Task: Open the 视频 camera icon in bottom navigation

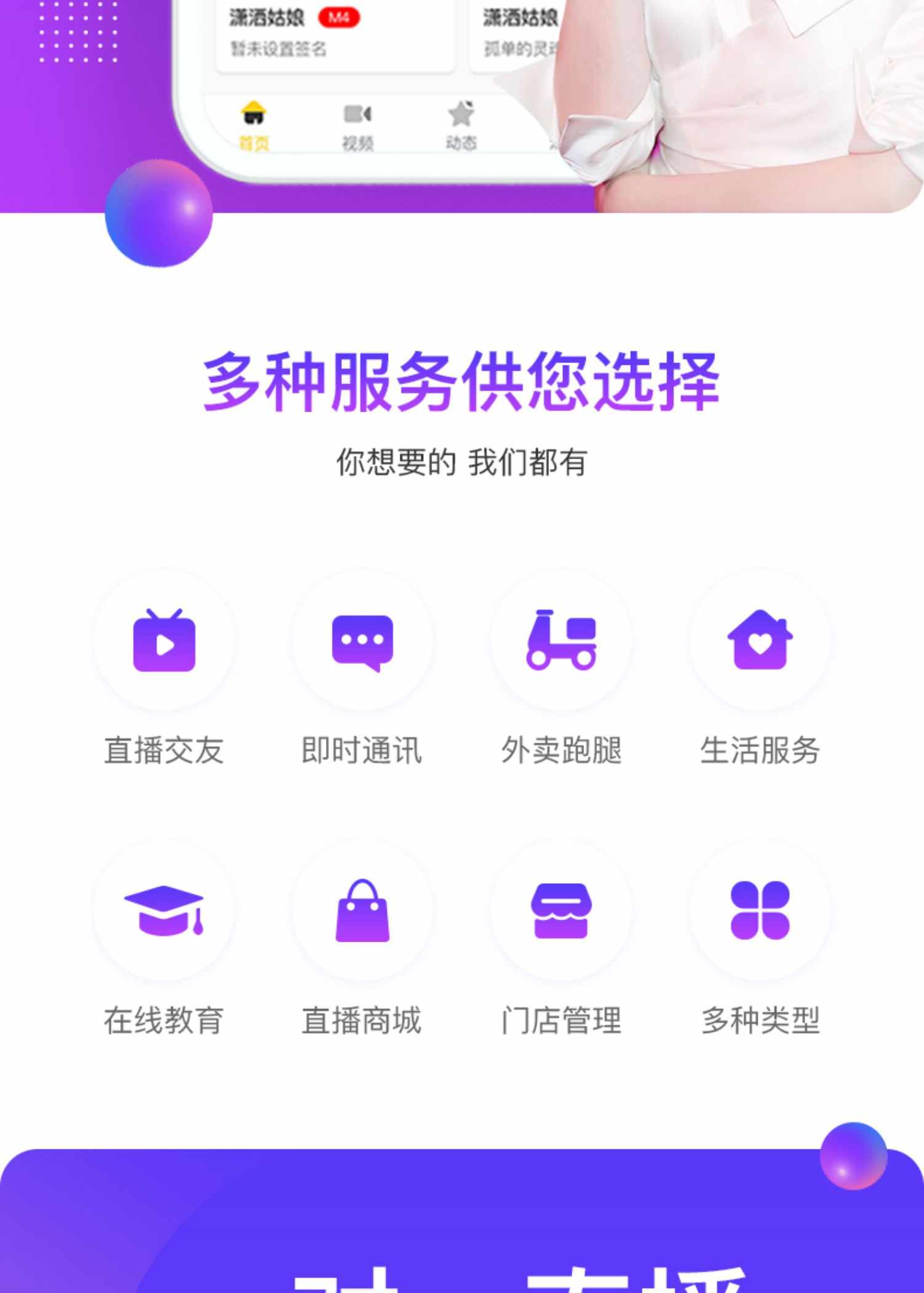Action: (357, 115)
